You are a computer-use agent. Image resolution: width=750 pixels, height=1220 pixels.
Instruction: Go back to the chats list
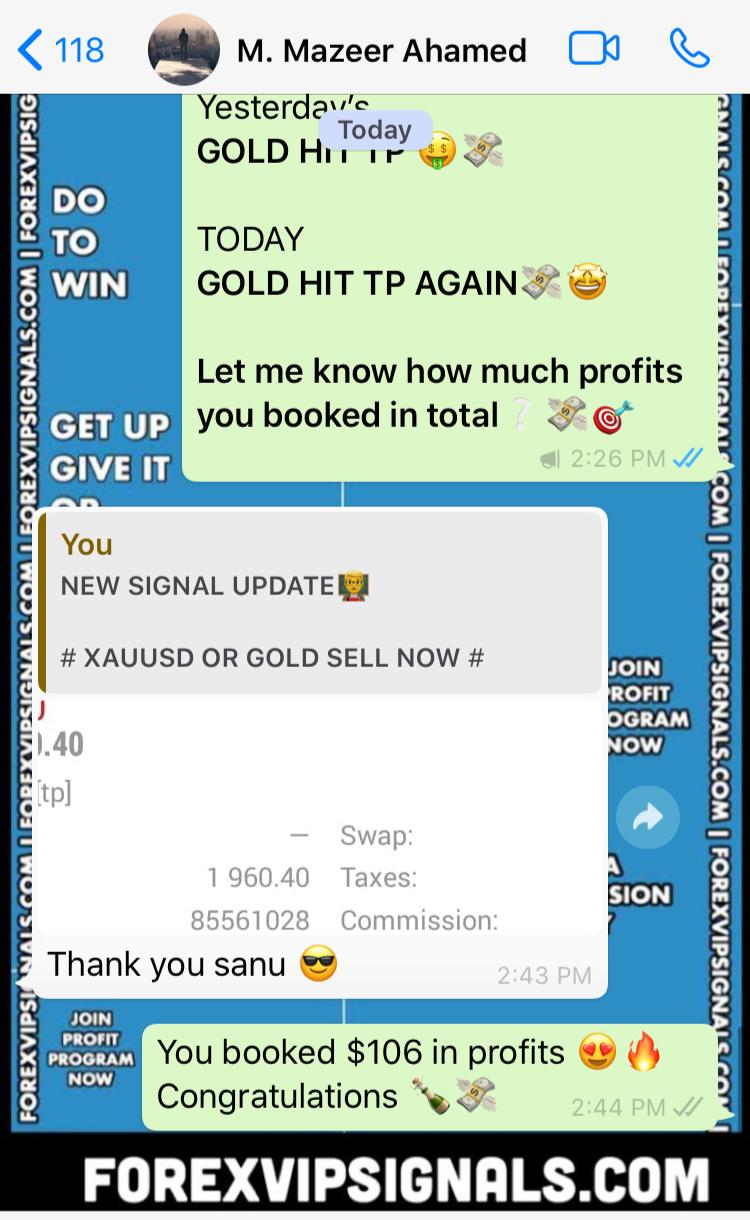[x=60, y=48]
